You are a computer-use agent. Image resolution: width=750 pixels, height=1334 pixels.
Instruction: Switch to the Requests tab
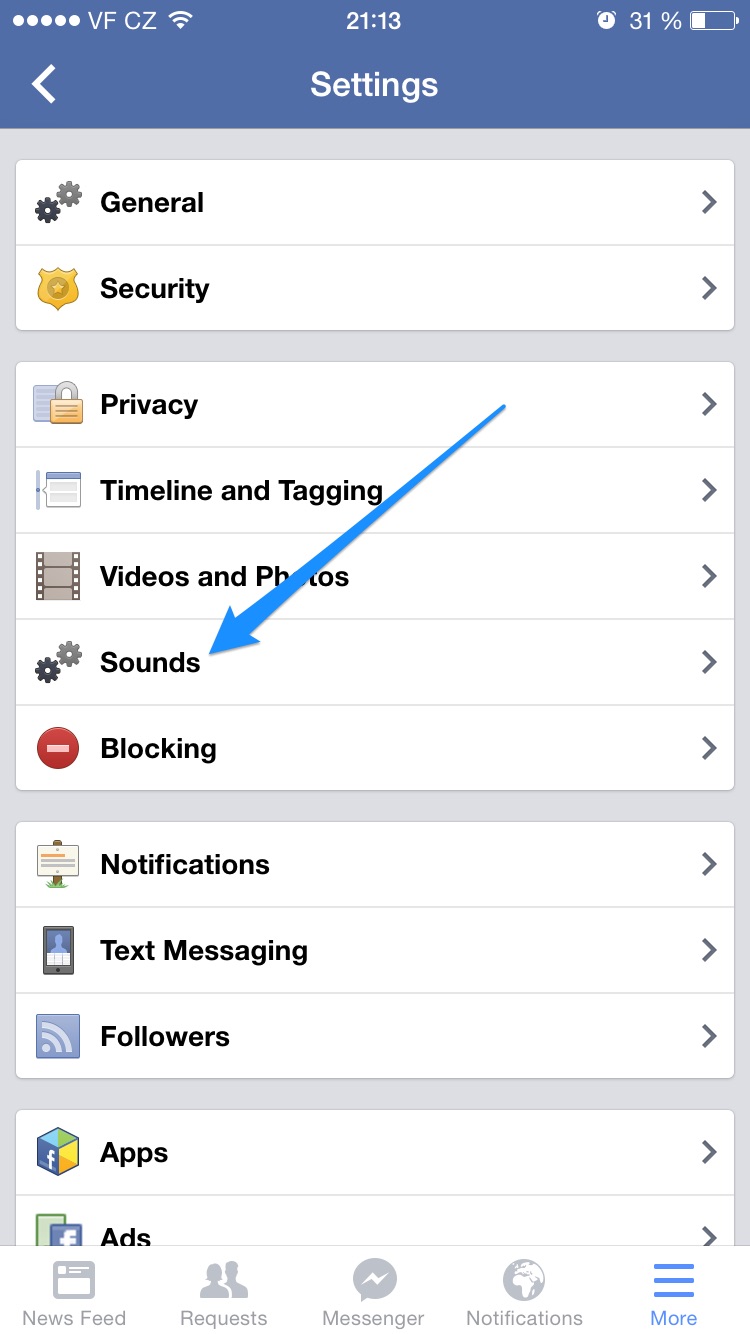[224, 1292]
